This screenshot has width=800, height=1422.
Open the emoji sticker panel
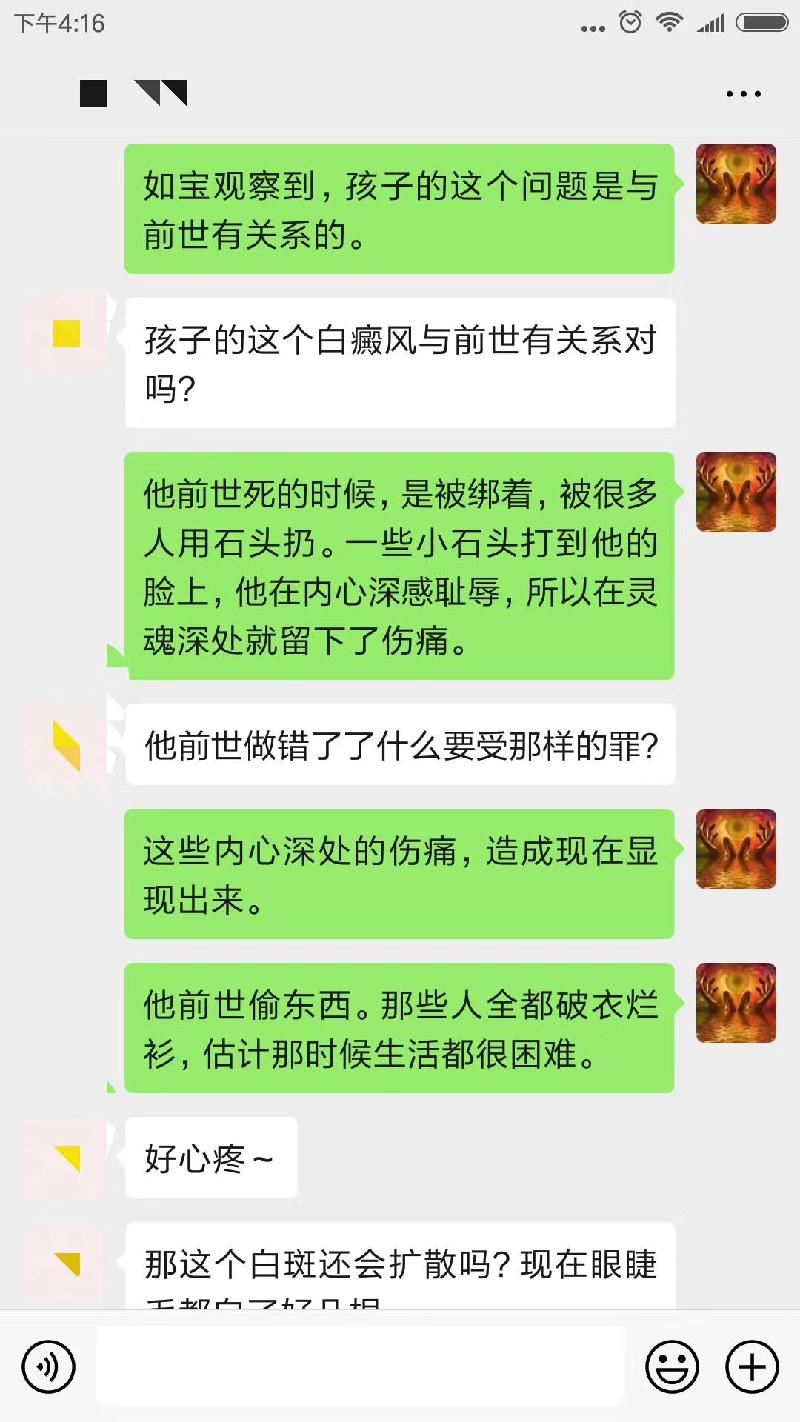[x=672, y=1366]
